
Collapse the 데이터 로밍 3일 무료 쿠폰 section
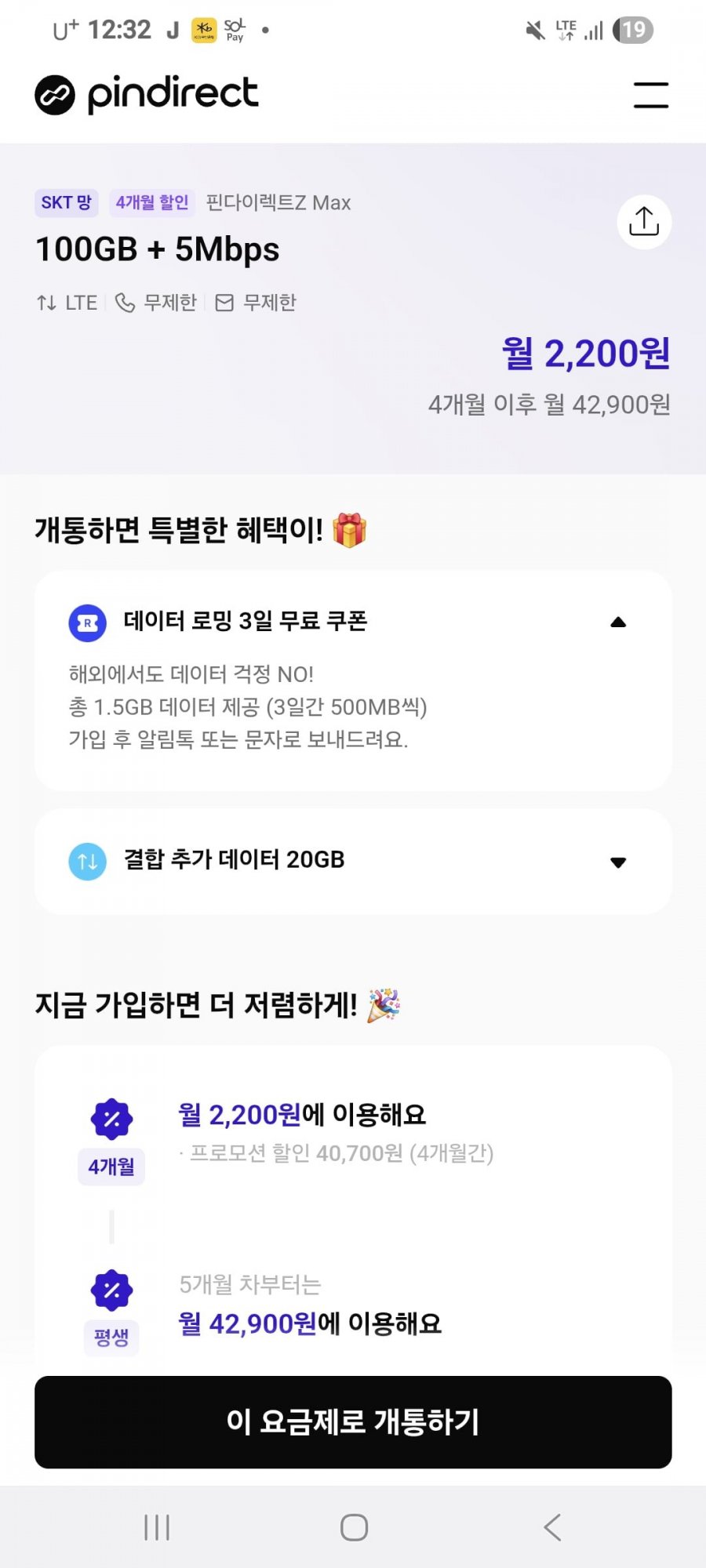(618, 622)
